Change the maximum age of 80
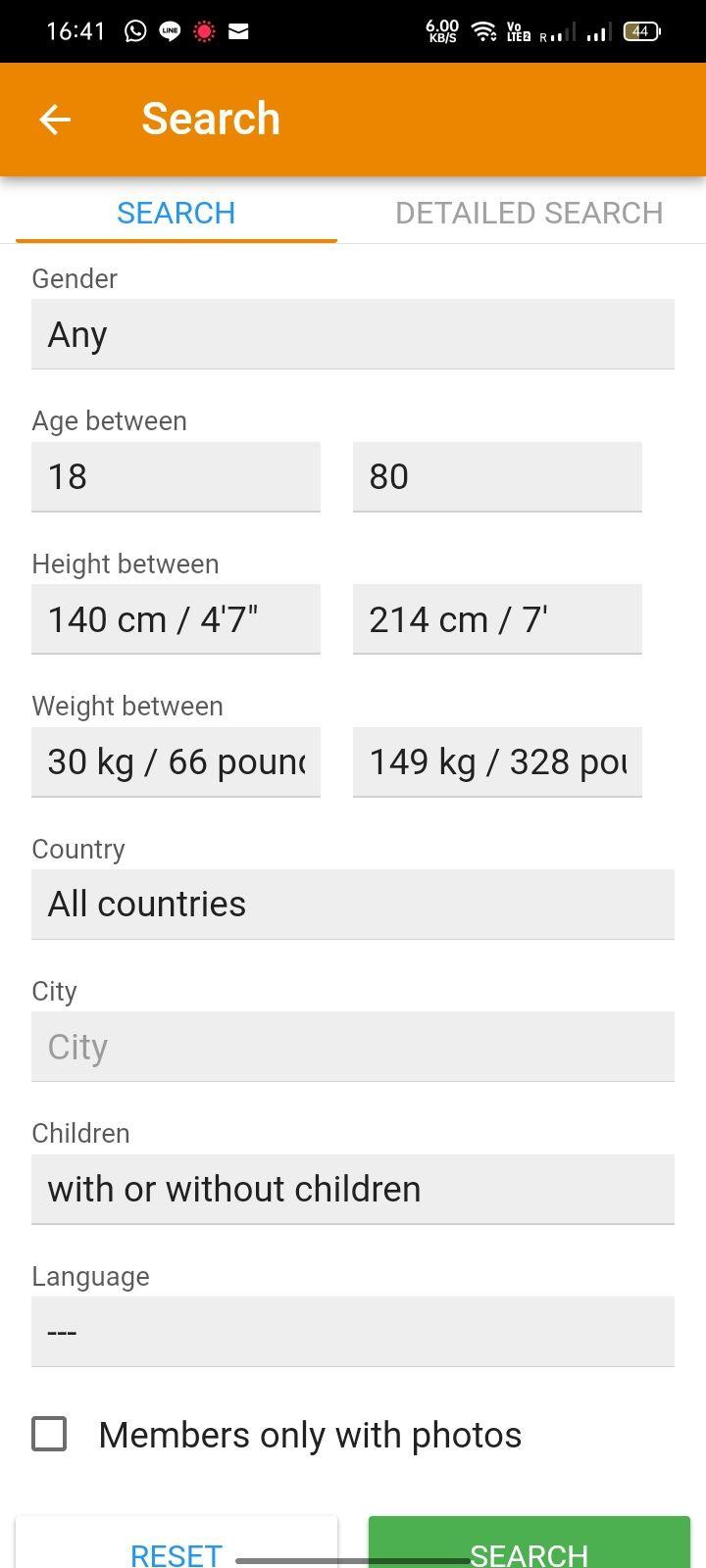Screen dimensions: 706x1568 coord(497,477)
